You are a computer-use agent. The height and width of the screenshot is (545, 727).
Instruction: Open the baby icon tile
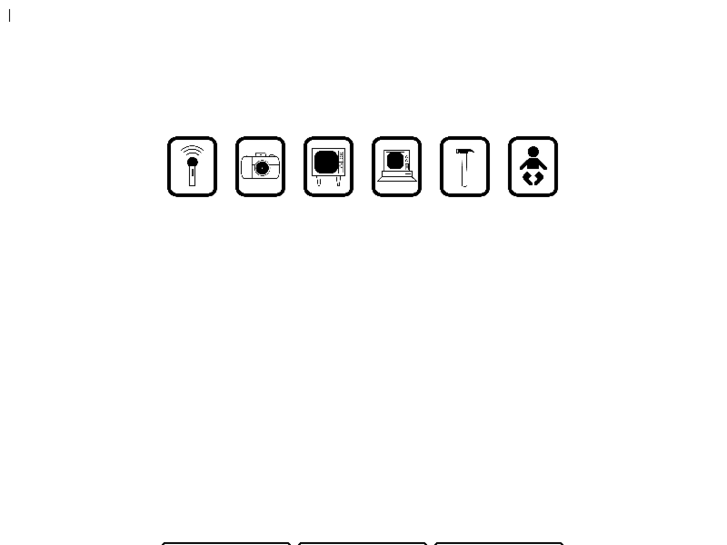533,166
